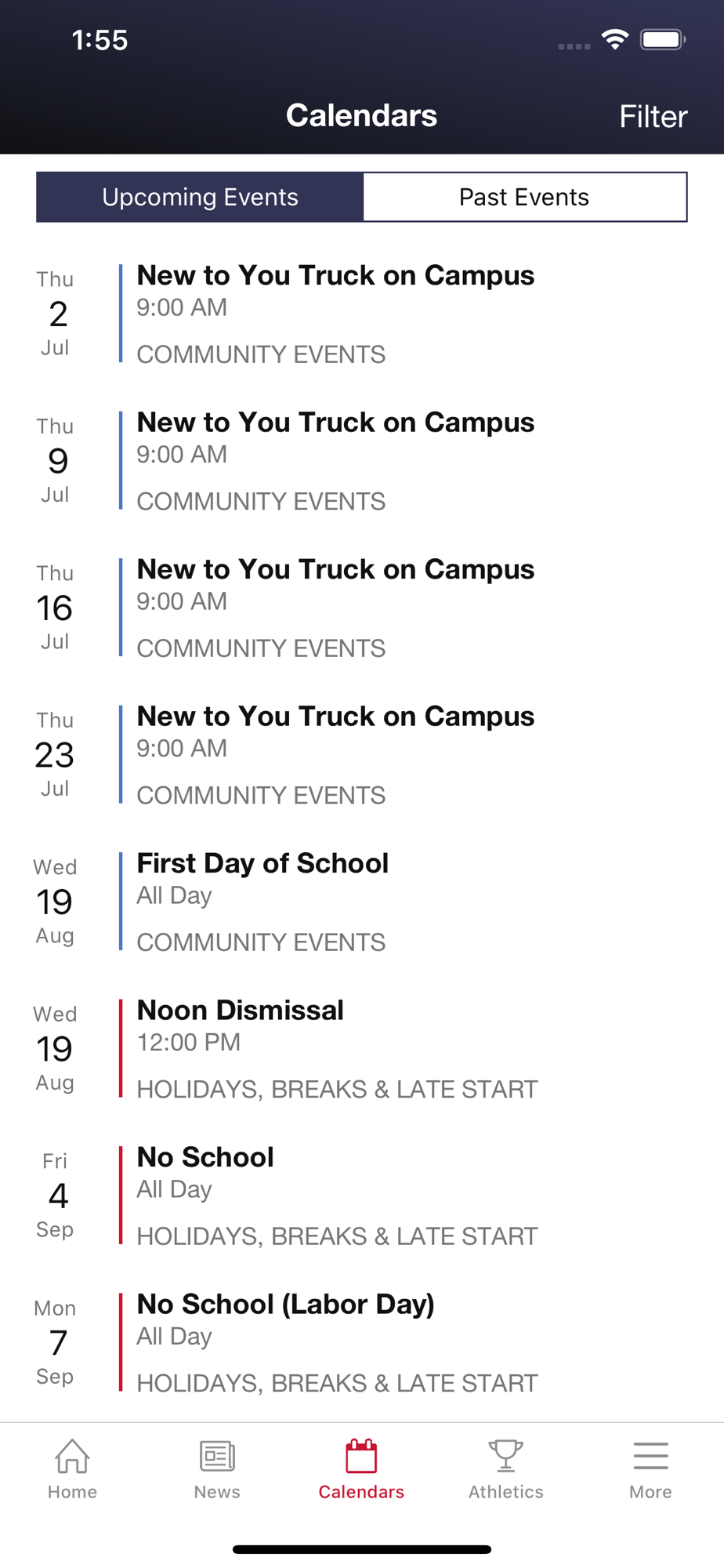Open New to You Truck event on Jul 23
This screenshot has height=1568, width=724.
pos(362,754)
